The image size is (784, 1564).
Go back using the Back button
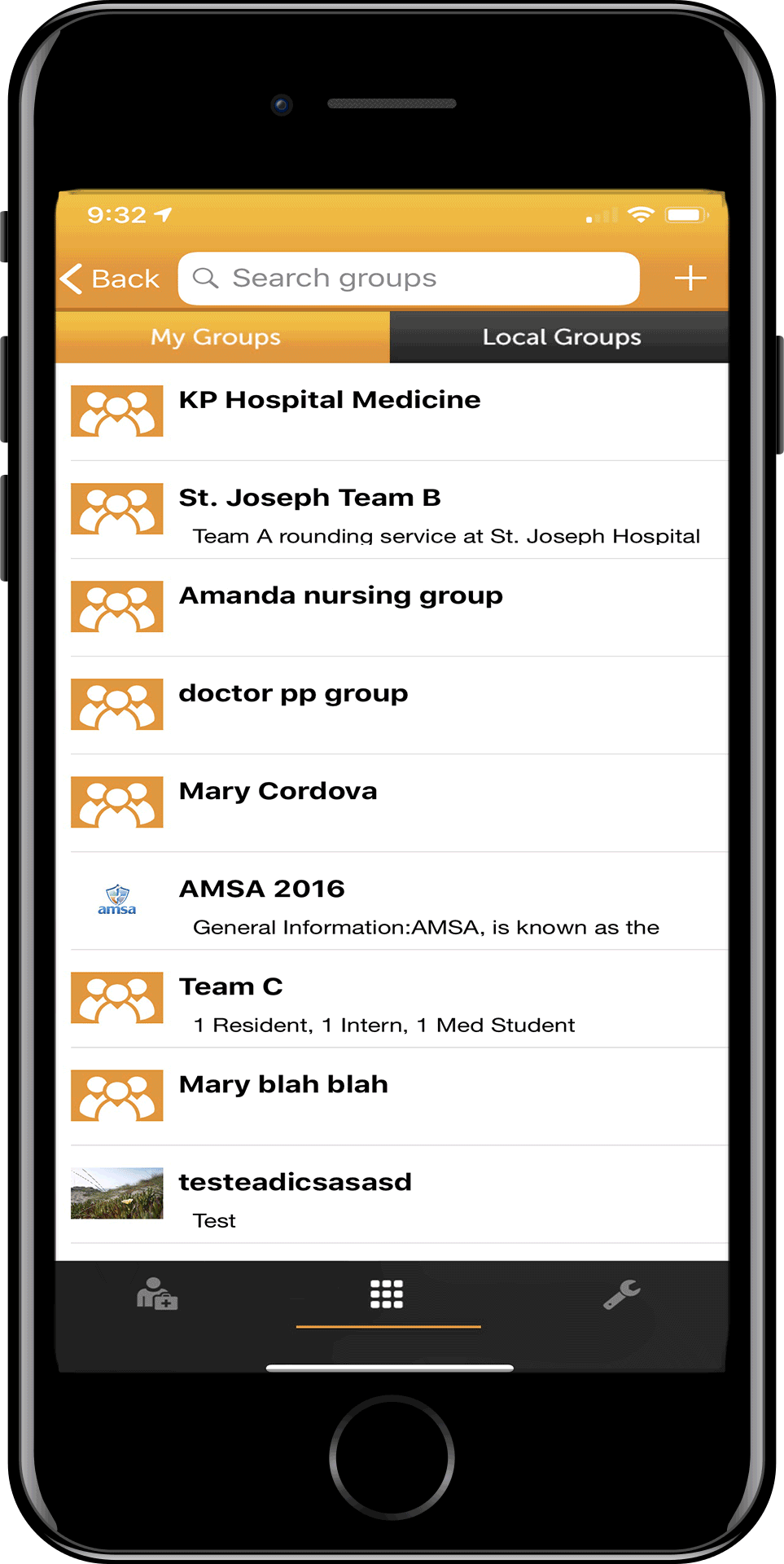tap(110, 279)
